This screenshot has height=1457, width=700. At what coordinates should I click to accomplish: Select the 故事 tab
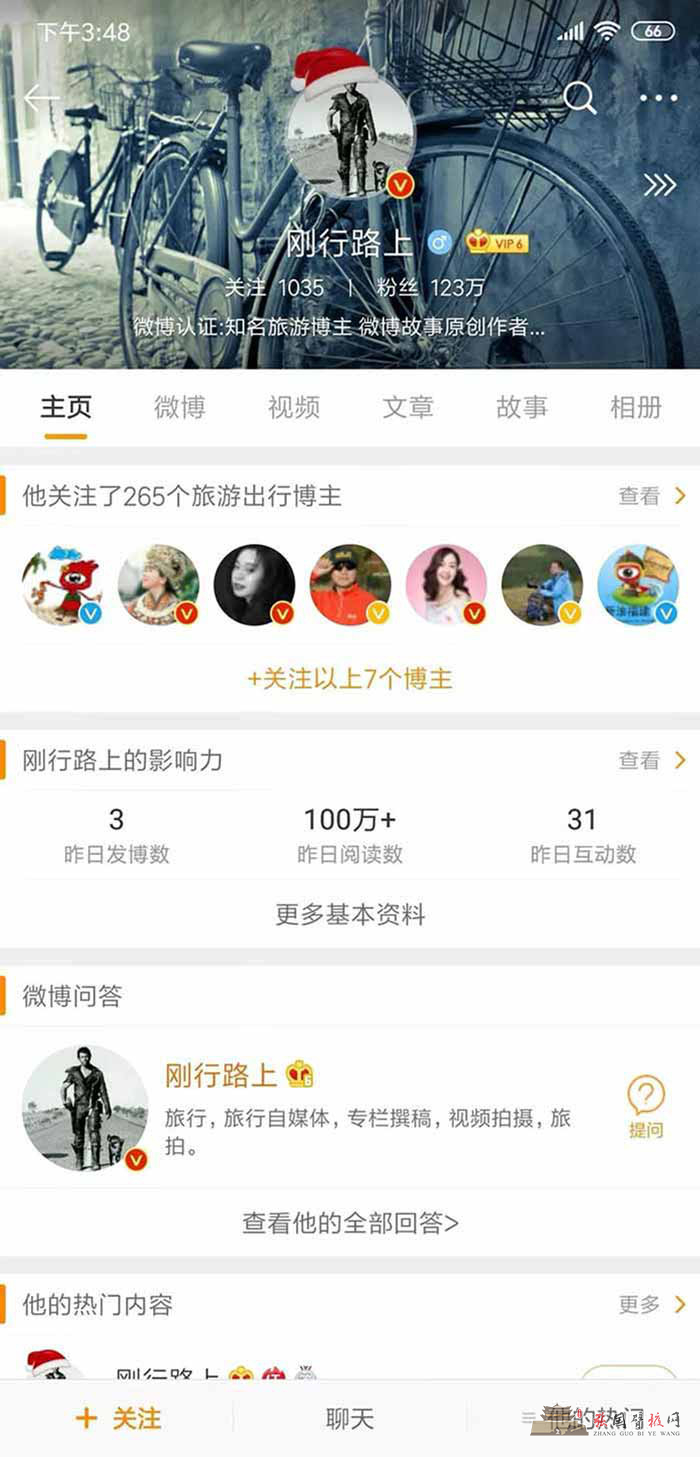tap(522, 407)
